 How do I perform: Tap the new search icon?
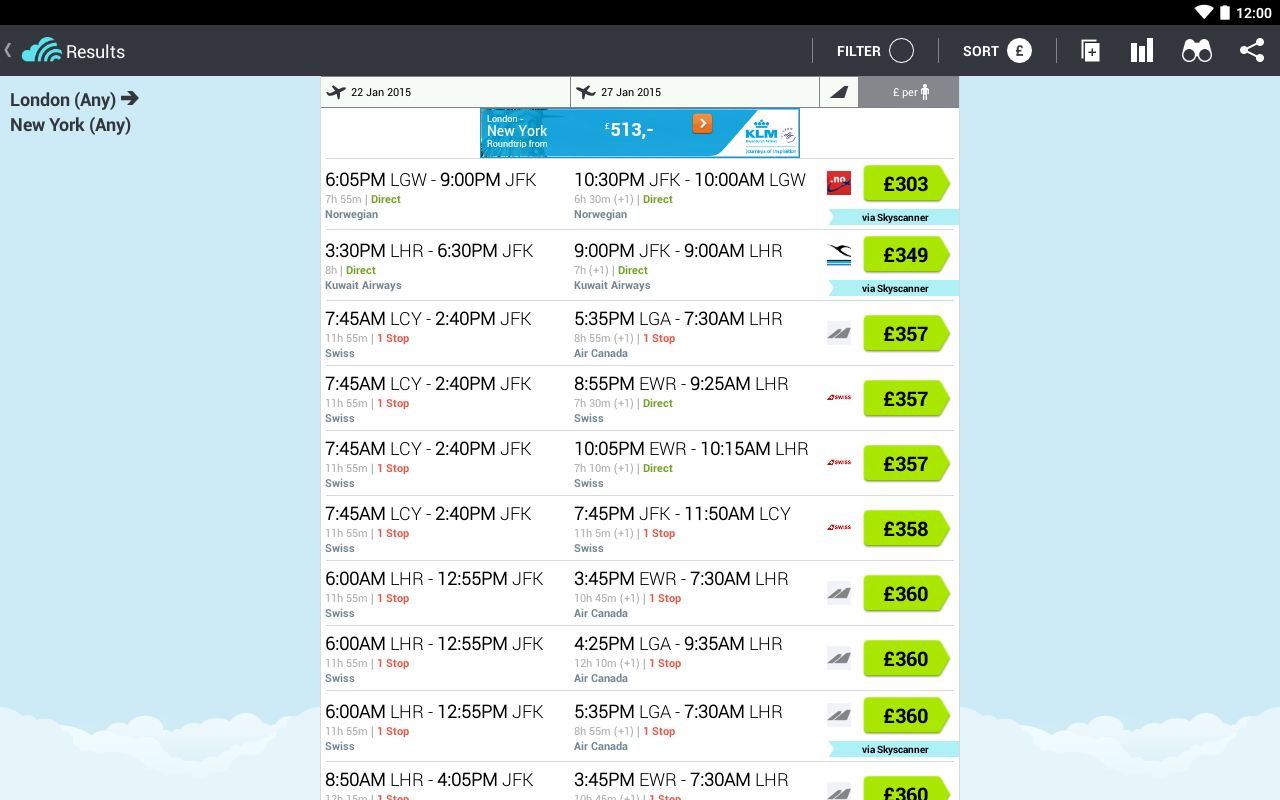coord(1090,51)
